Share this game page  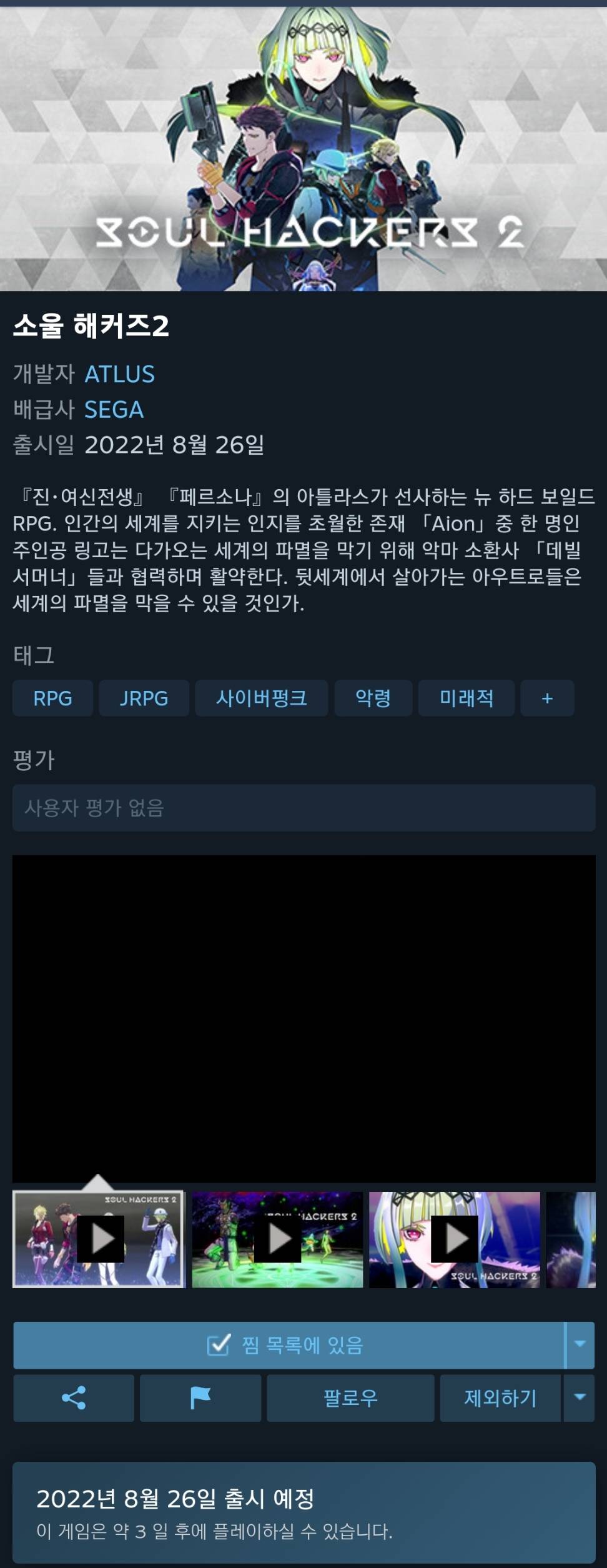pyautogui.click(x=74, y=1397)
